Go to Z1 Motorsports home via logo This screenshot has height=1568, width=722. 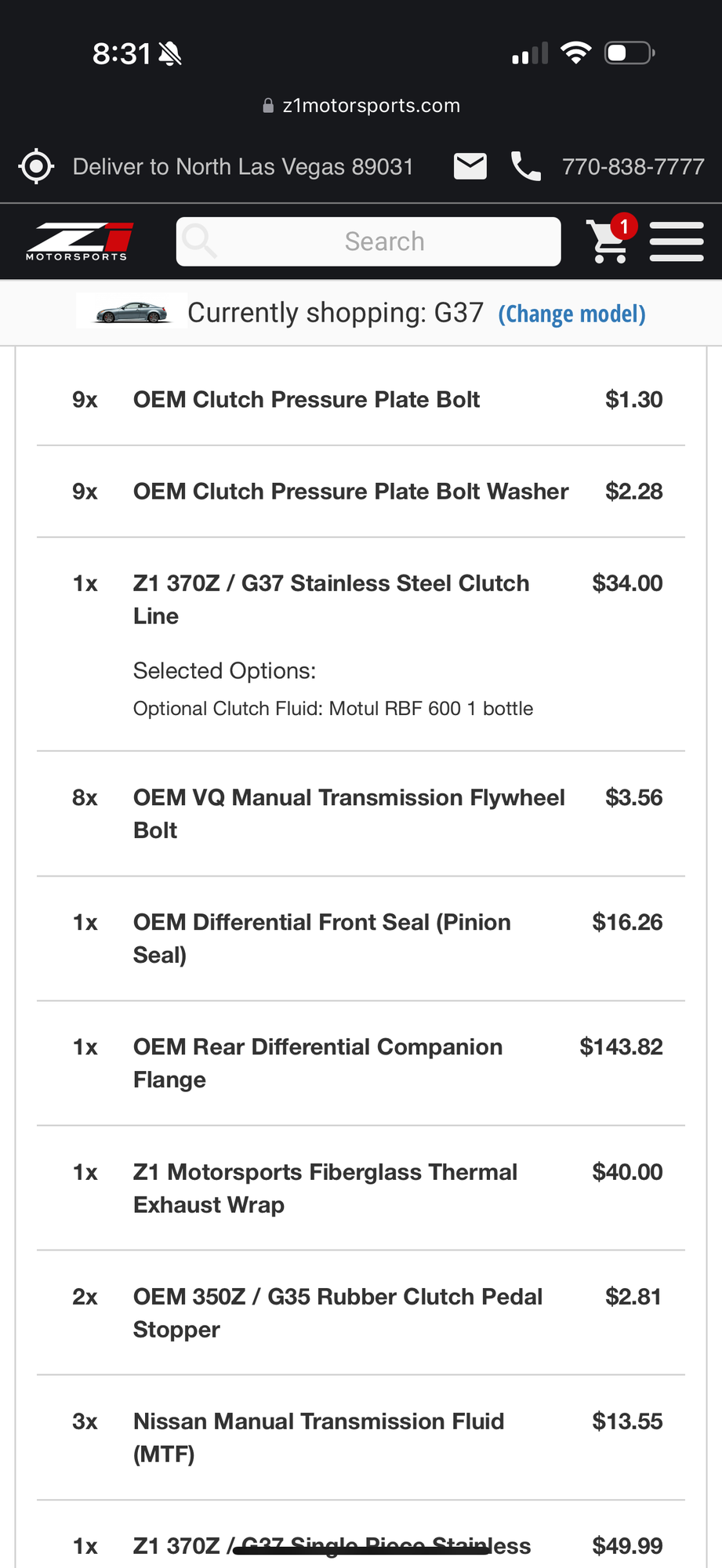tap(78, 241)
